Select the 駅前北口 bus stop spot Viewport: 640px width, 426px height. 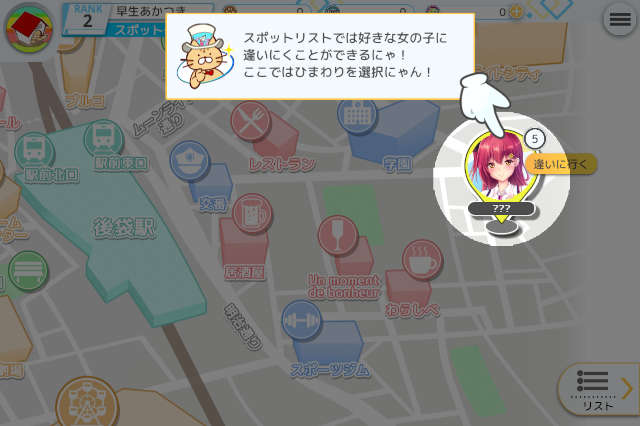[35, 152]
